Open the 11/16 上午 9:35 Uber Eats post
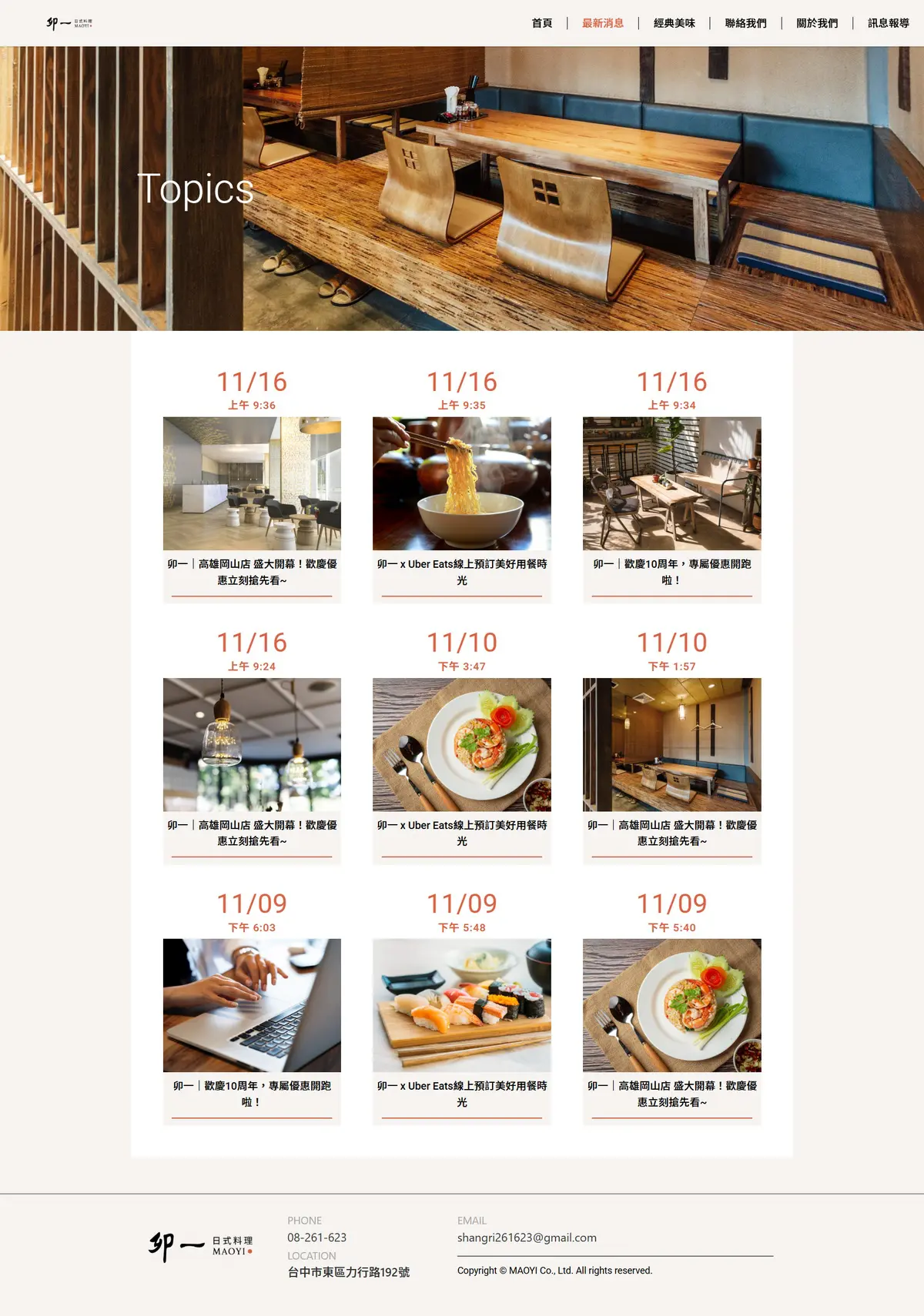The image size is (924, 1316). 462,483
